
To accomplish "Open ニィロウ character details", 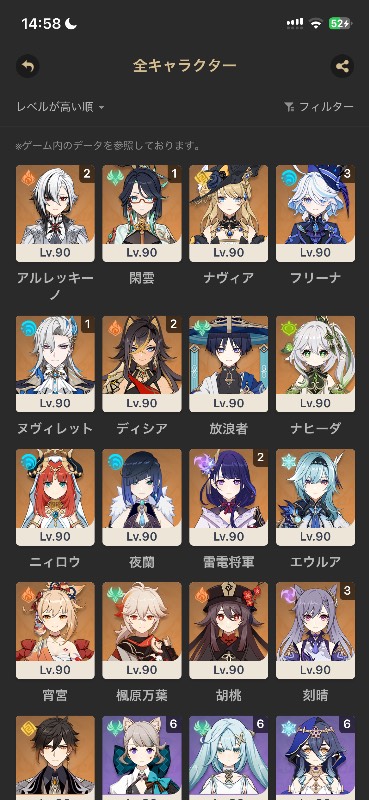I will (x=55, y=497).
